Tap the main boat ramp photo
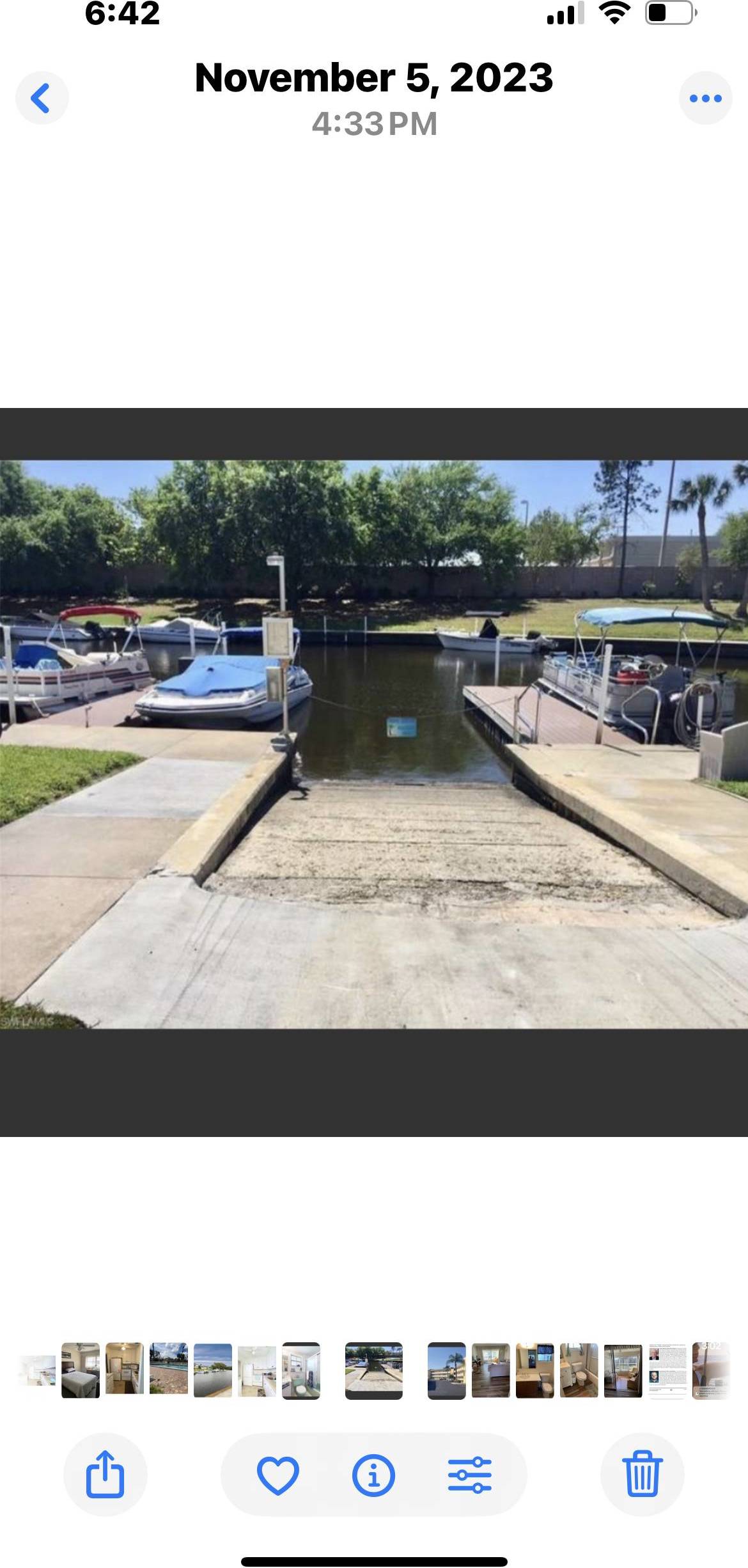 point(374,744)
